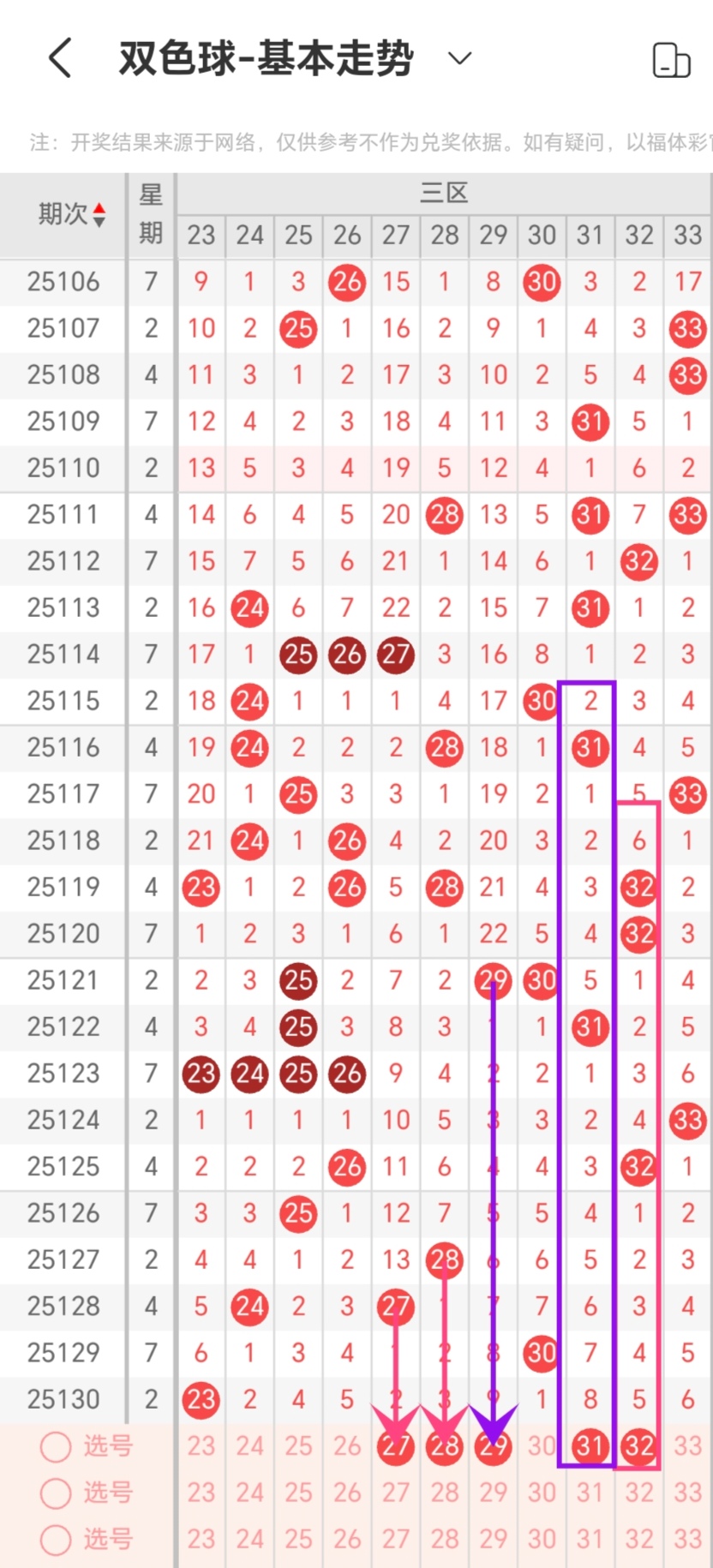Deselect the picked 29 ball in 选号 row
The width and height of the screenshot is (713, 1568).
493,1446
